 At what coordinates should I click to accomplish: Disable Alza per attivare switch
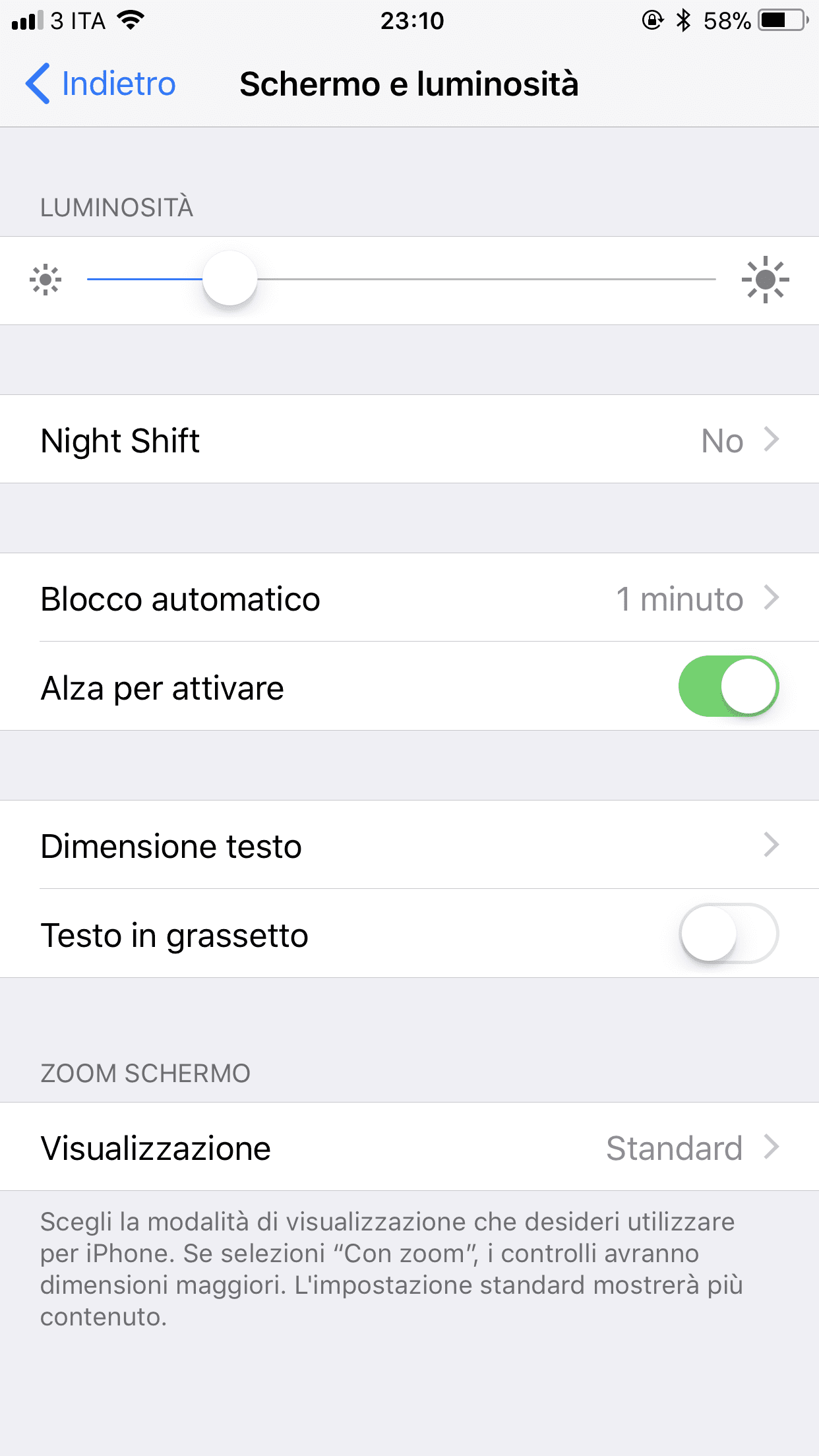728,686
